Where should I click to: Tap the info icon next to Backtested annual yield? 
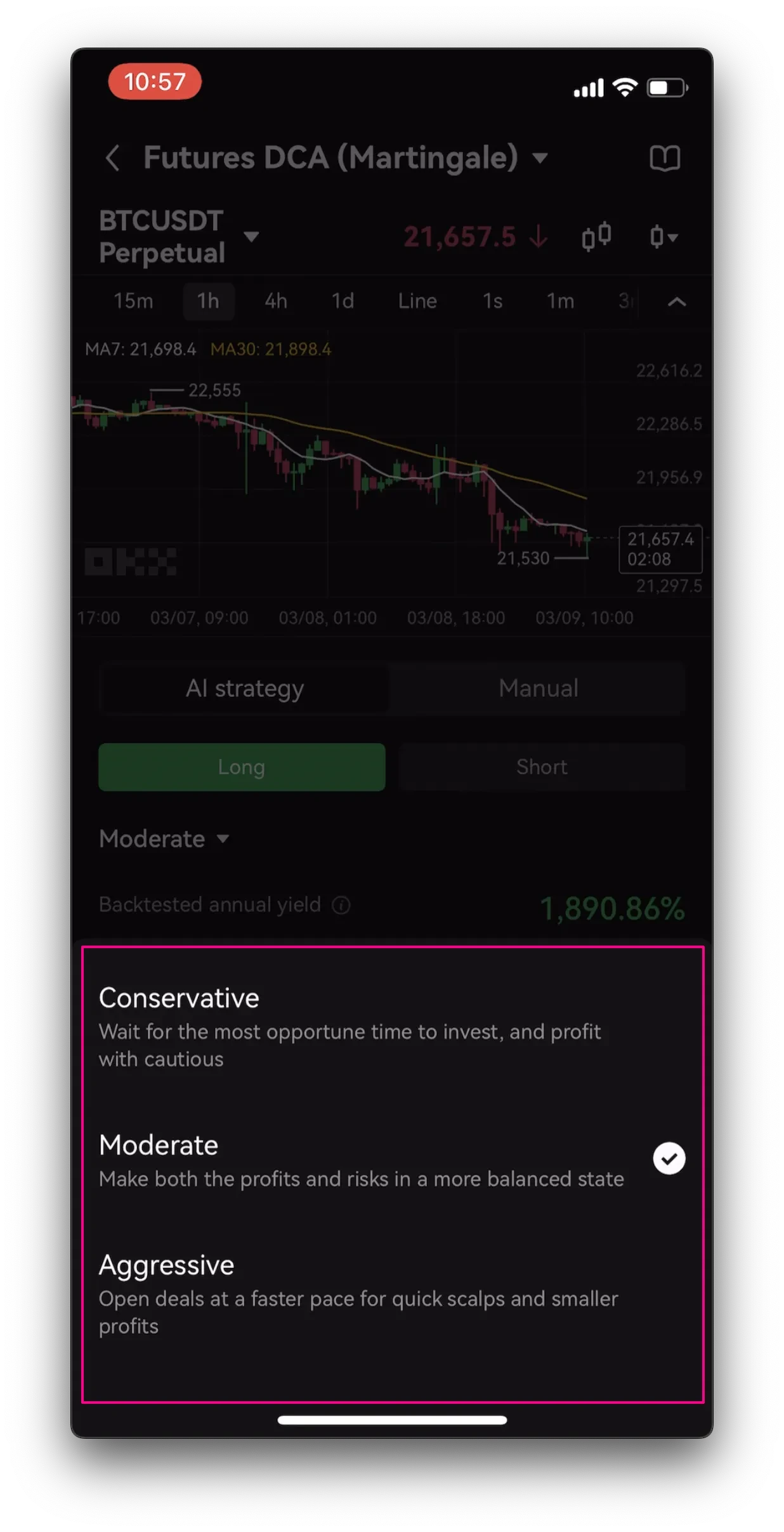click(x=341, y=906)
